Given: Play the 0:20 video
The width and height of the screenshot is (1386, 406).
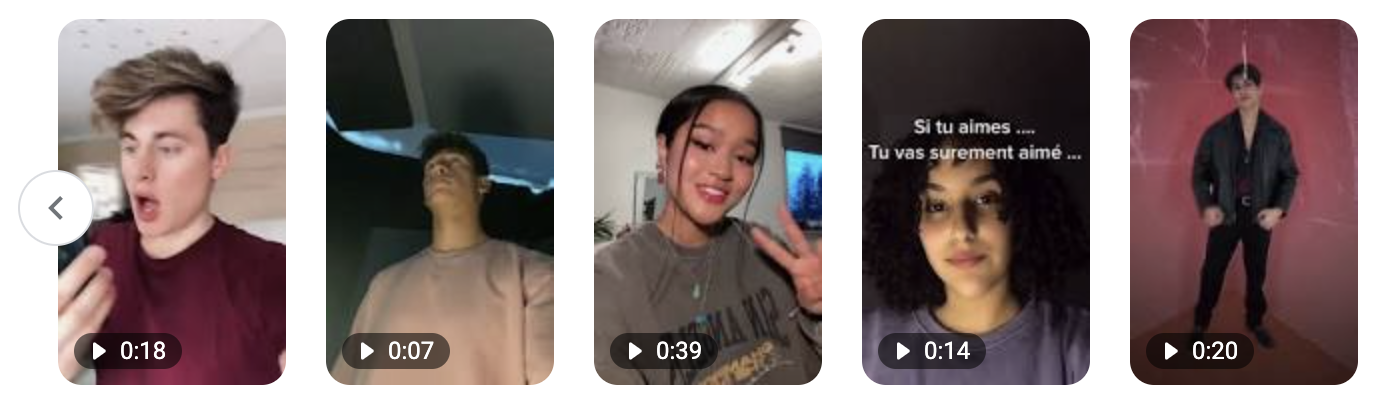Looking at the screenshot, I should 1244,200.
